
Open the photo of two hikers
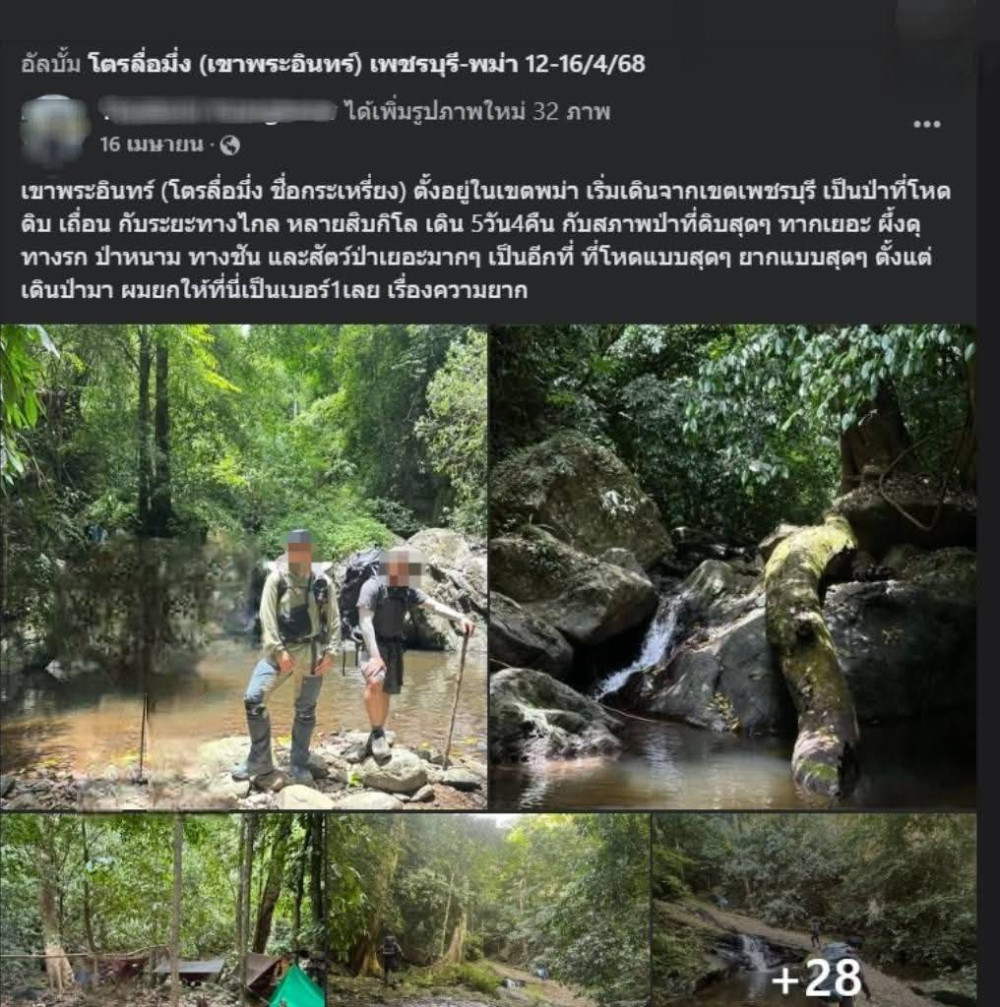[243, 567]
